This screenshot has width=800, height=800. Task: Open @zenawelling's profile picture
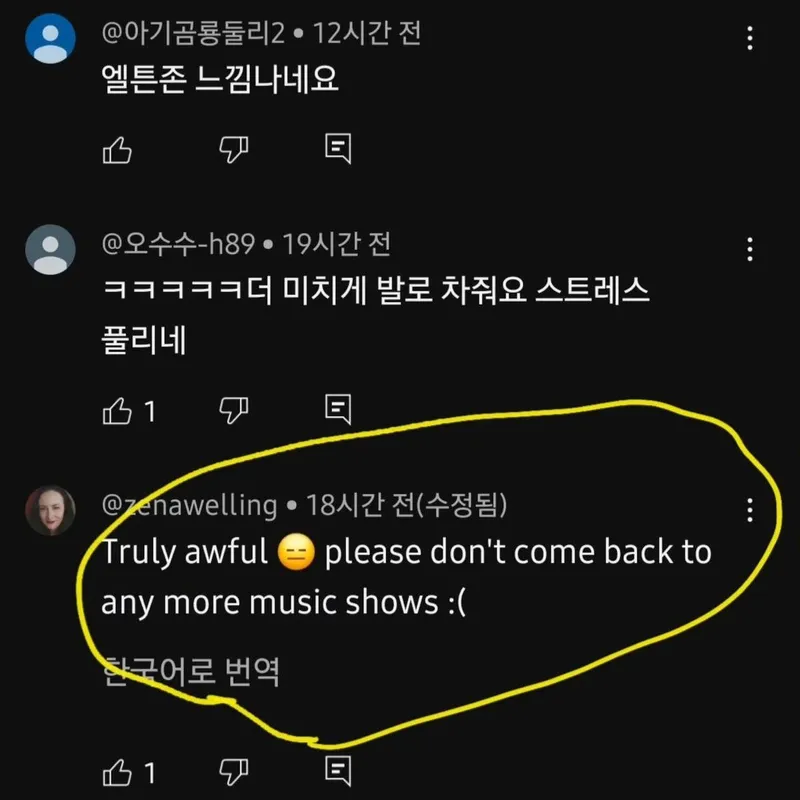(x=50, y=512)
